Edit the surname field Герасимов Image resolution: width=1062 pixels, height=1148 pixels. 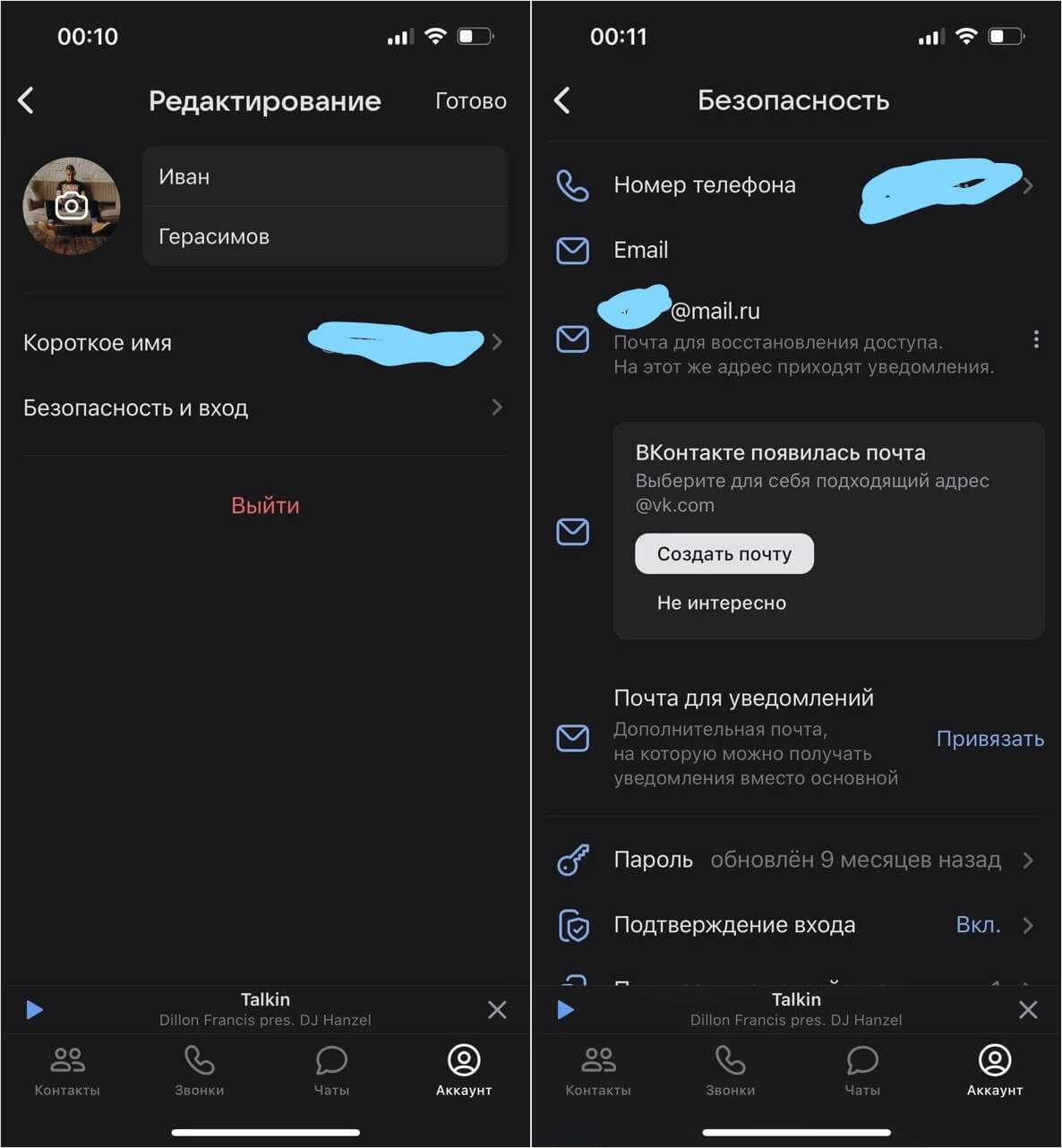[324, 236]
